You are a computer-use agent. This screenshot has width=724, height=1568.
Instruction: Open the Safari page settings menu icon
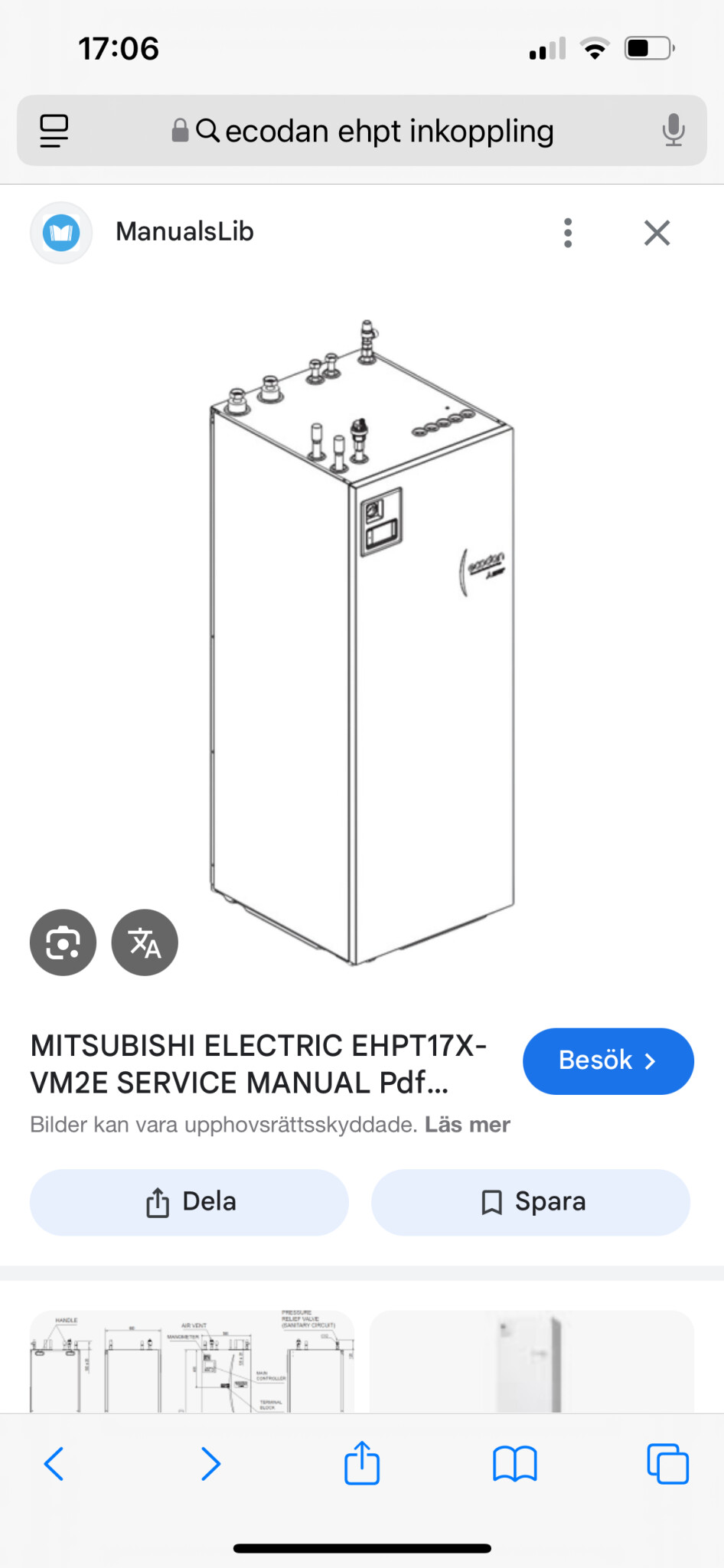click(54, 131)
